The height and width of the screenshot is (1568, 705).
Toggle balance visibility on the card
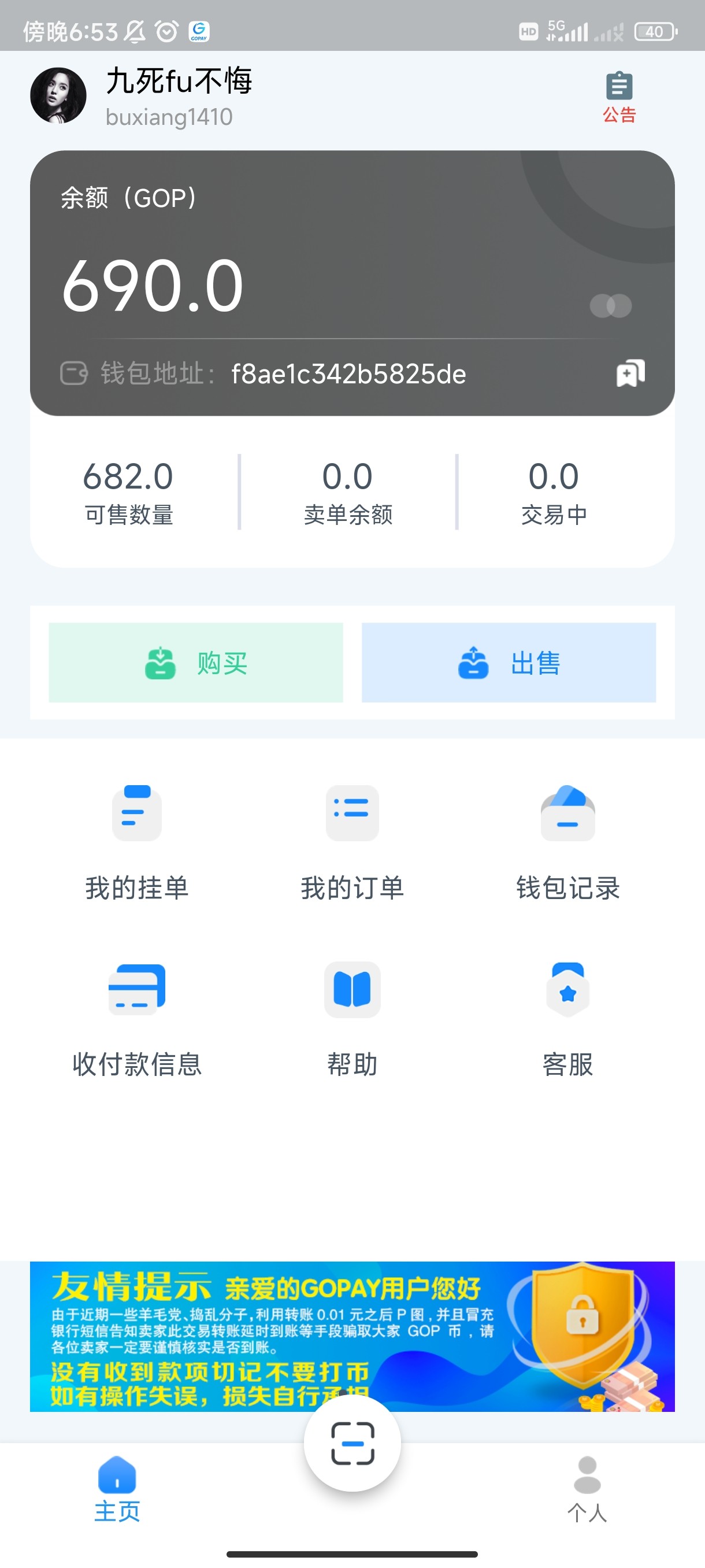pyautogui.click(x=611, y=306)
